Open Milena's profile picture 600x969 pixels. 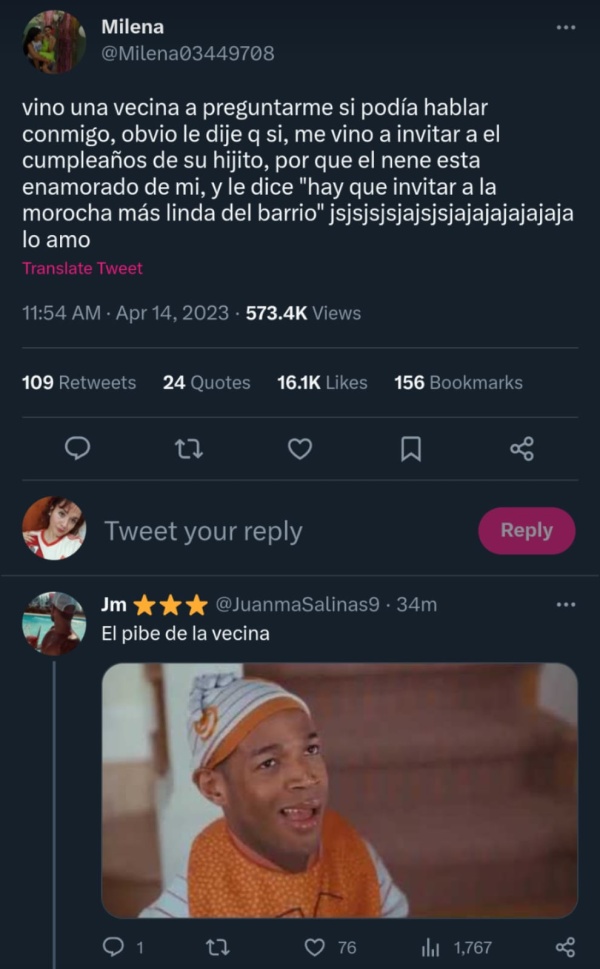(54, 42)
